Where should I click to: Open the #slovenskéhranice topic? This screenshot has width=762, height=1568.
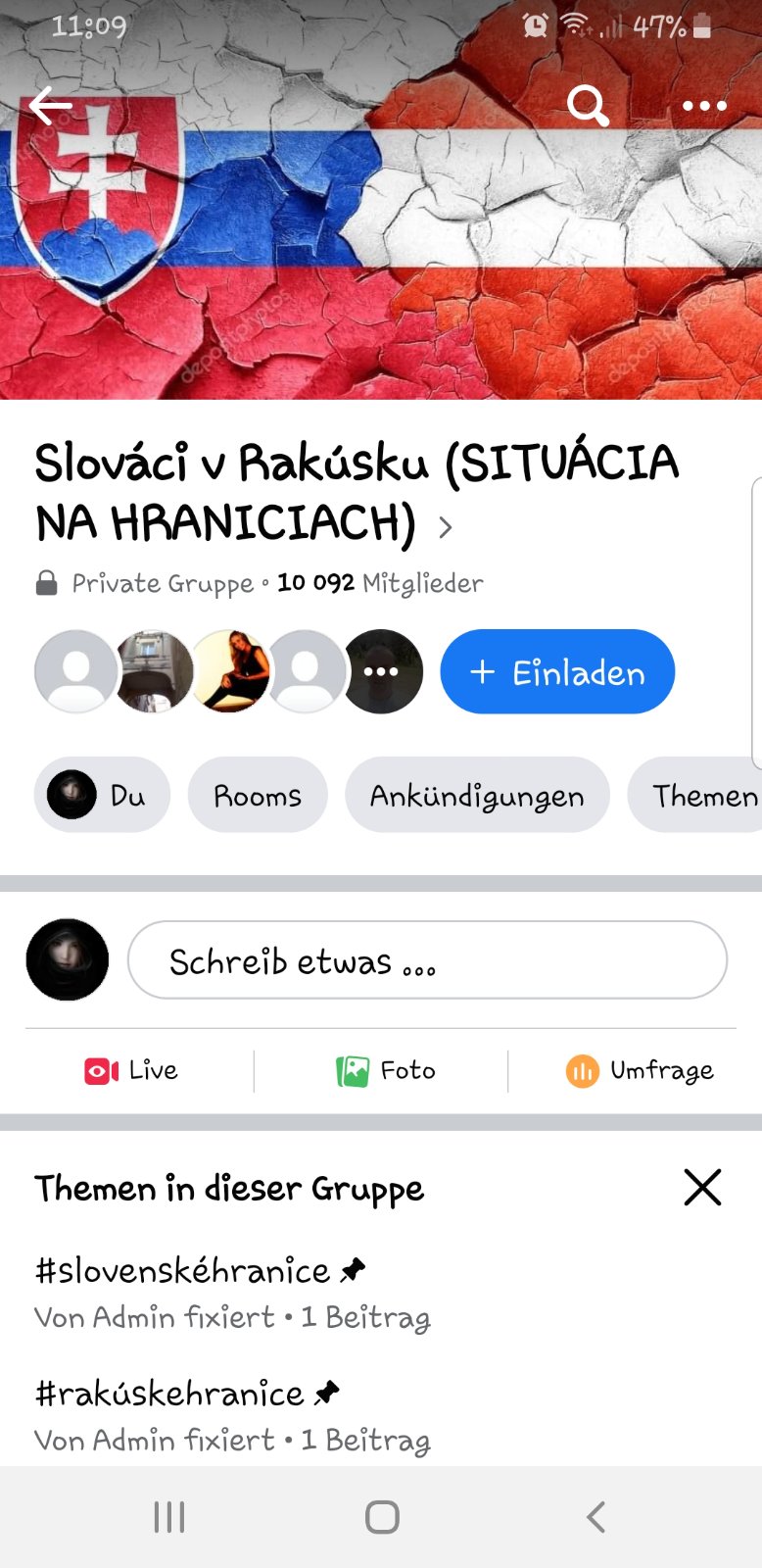pos(183,1271)
